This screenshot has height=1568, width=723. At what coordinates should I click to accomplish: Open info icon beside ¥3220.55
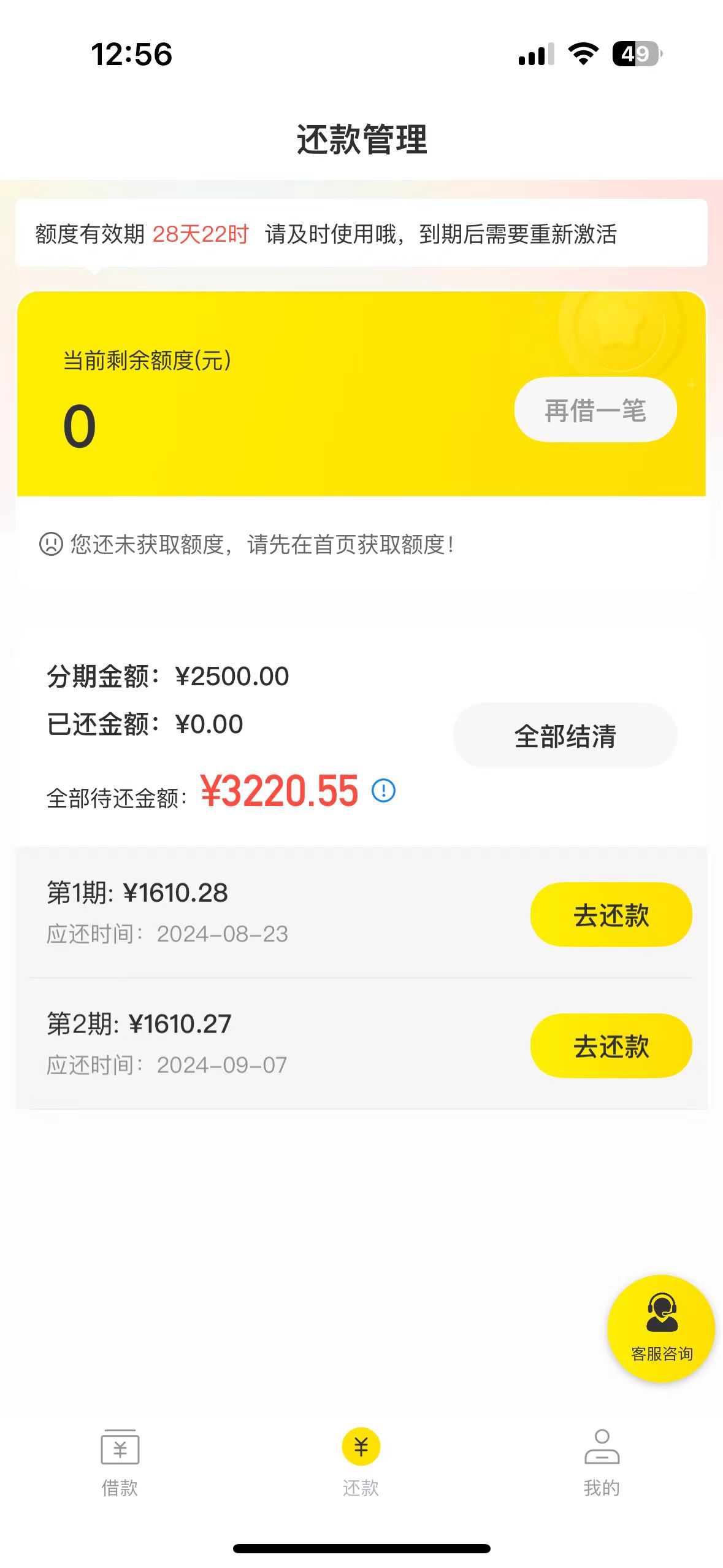(x=384, y=790)
